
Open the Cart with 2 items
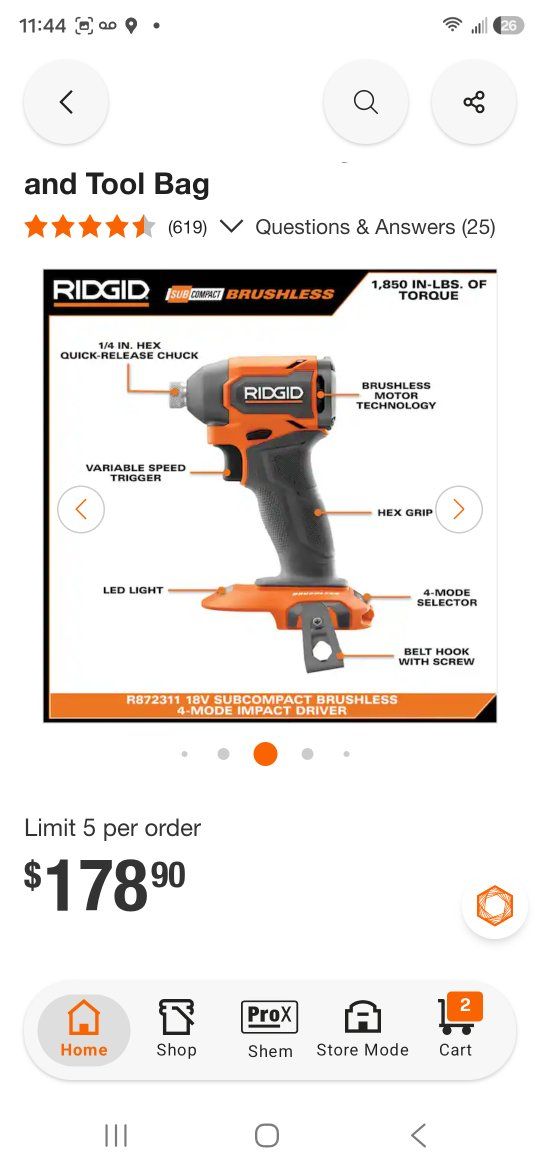click(456, 1030)
